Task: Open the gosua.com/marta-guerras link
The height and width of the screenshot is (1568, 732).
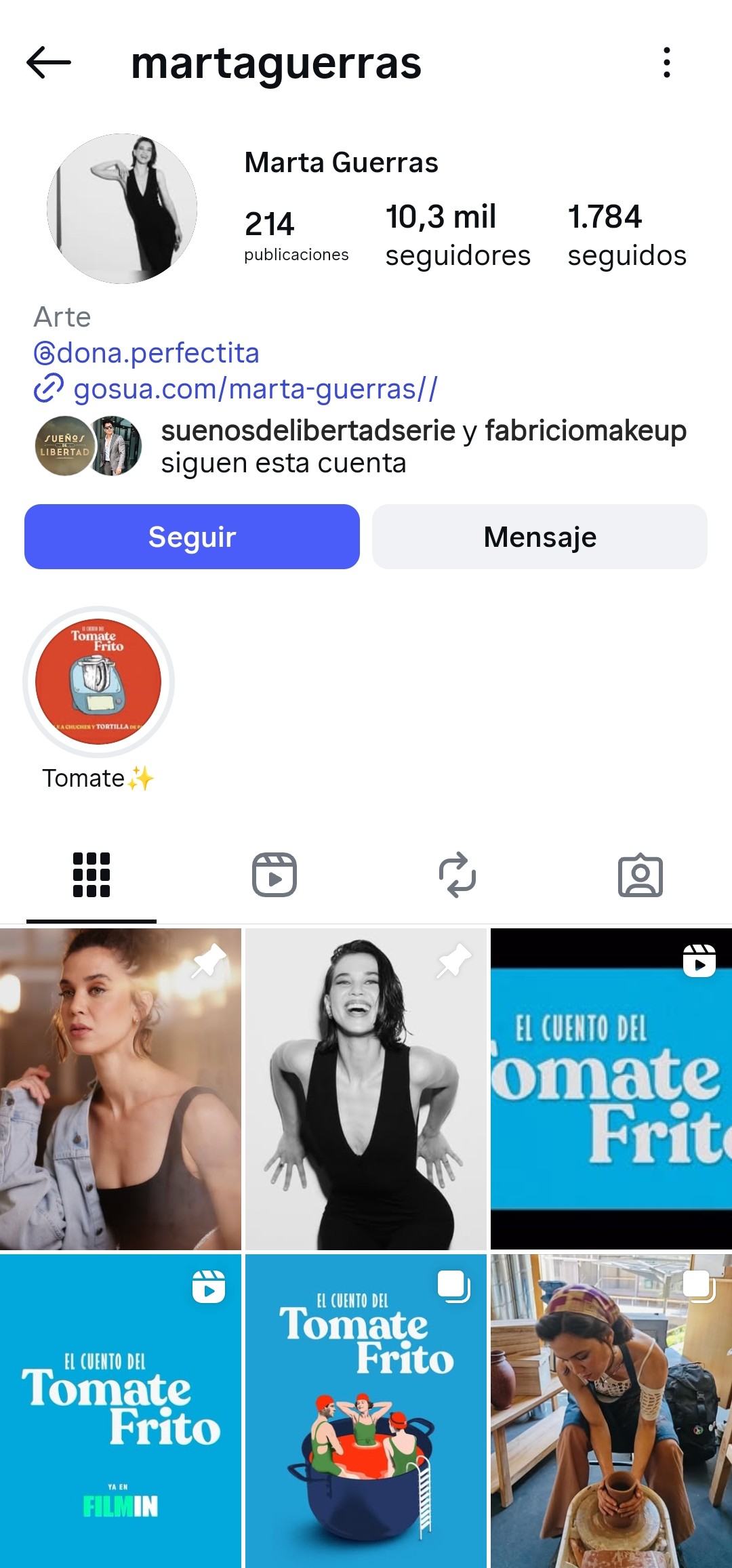Action: 255,389
